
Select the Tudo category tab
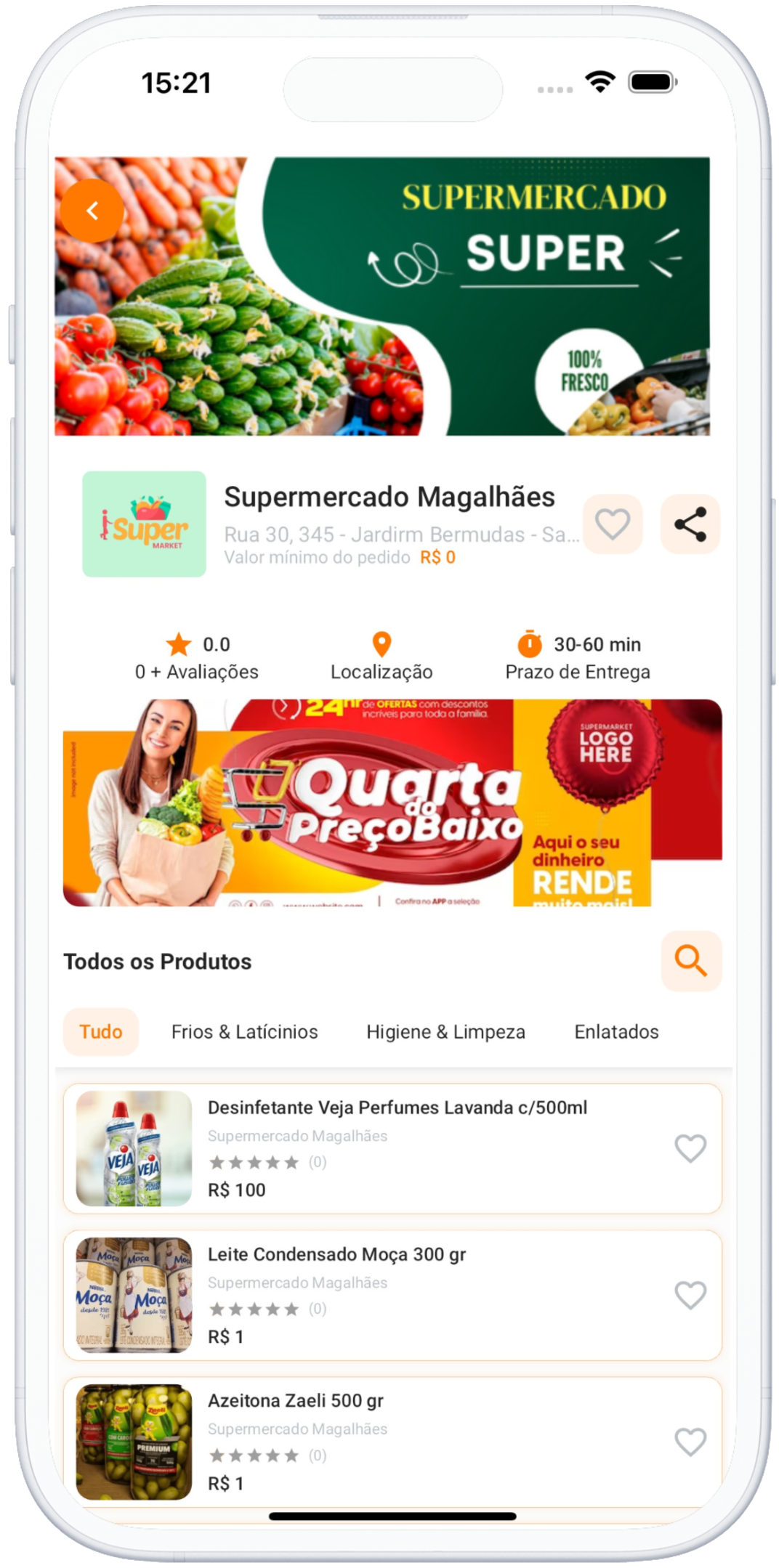coord(101,1031)
